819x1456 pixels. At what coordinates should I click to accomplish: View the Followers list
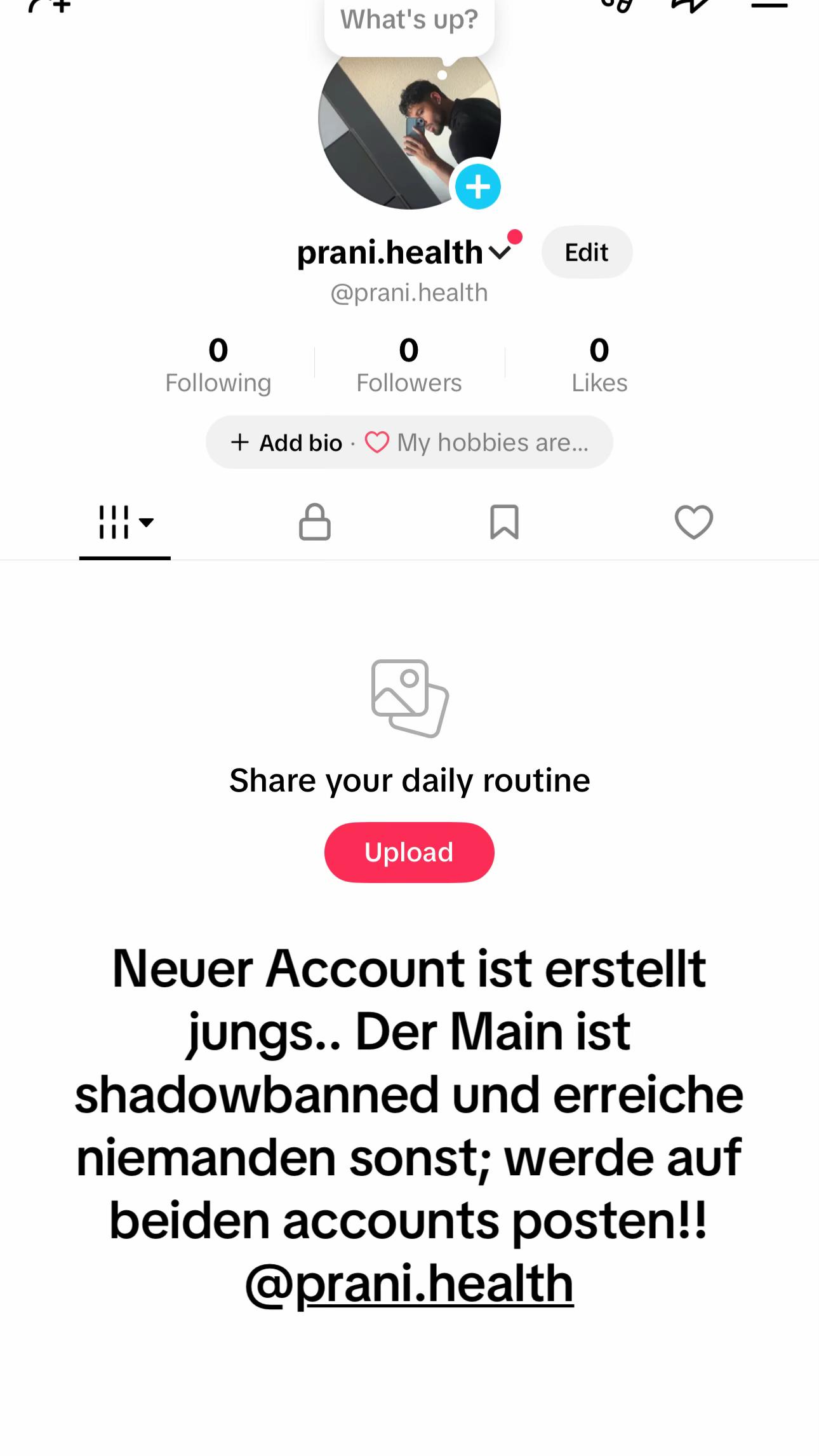(409, 366)
